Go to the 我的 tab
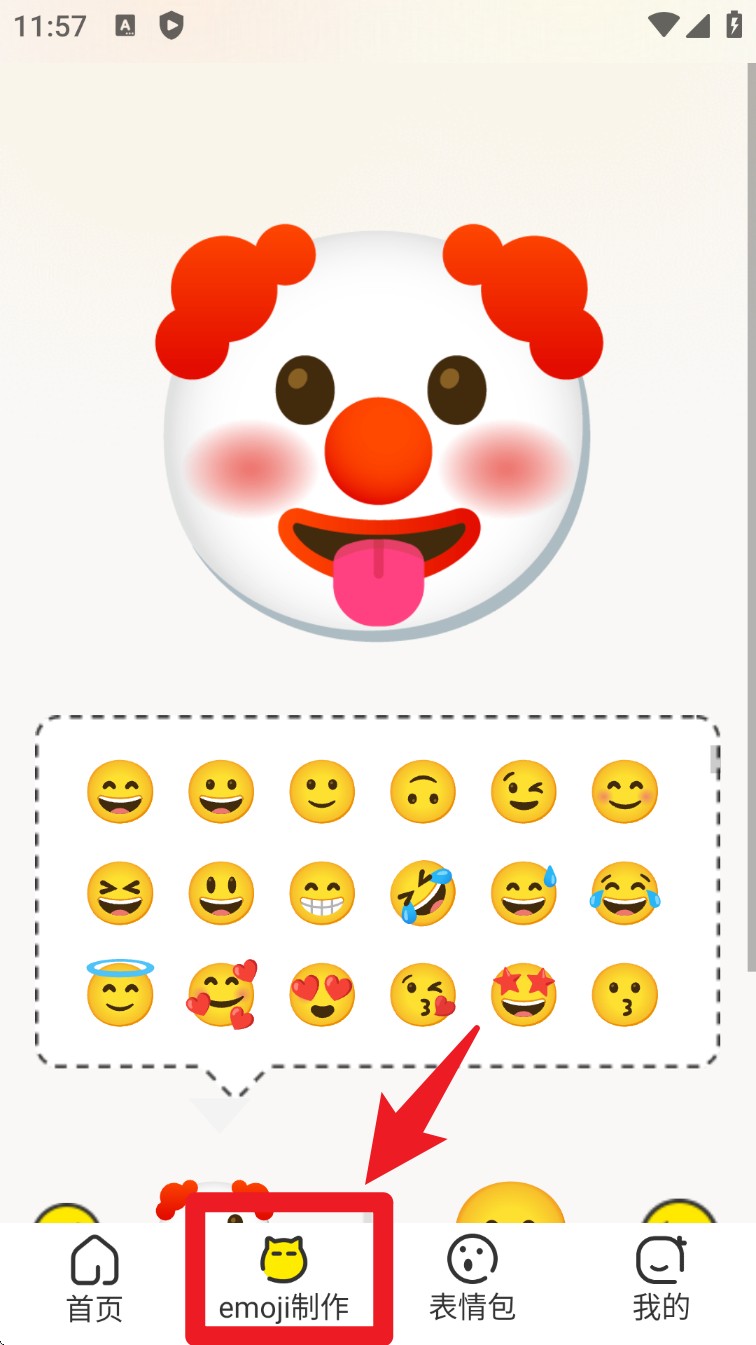The width and height of the screenshot is (756, 1345). click(x=661, y=1279)
